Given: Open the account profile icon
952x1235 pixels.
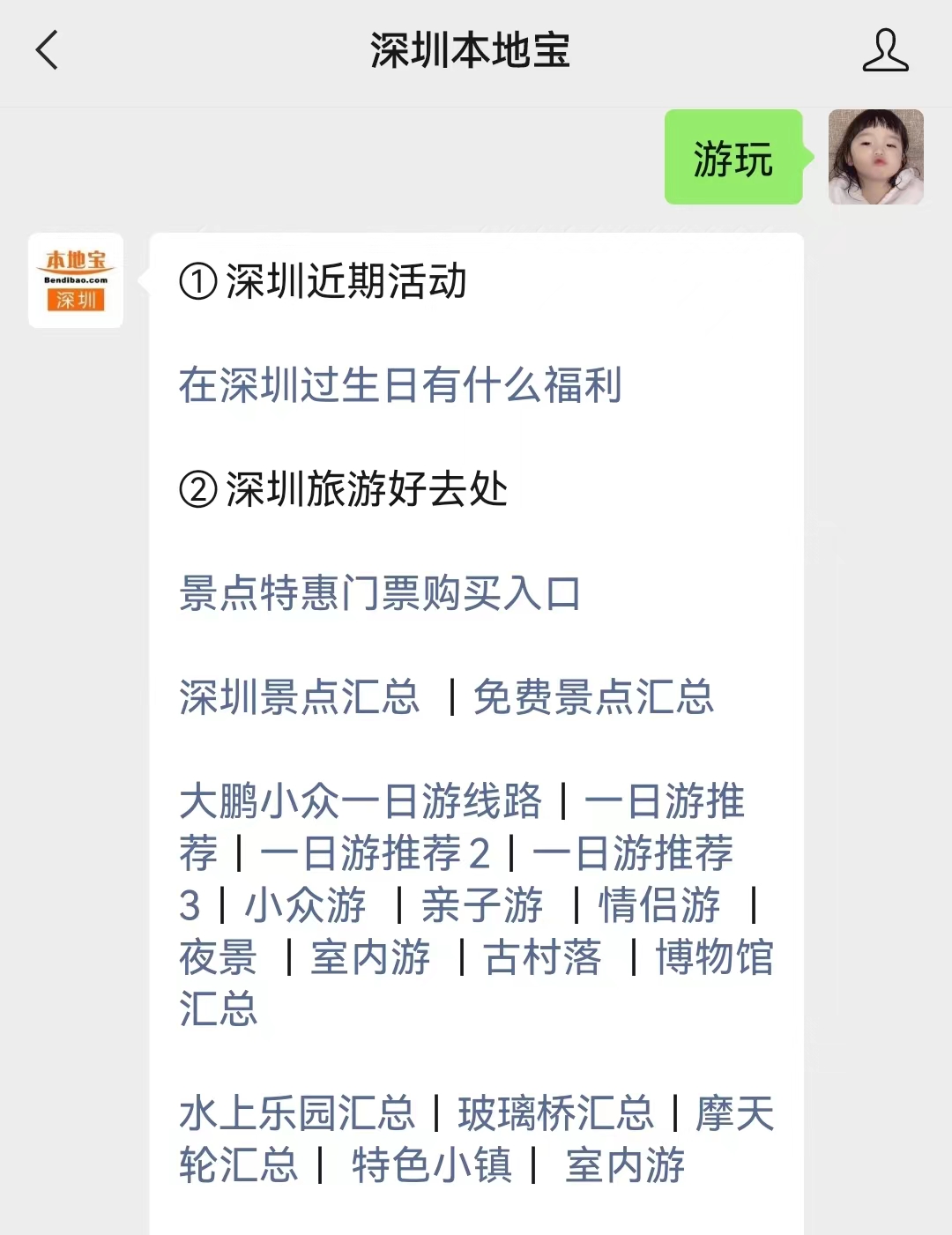Looking at the screenshot, I should pos(884,50).
